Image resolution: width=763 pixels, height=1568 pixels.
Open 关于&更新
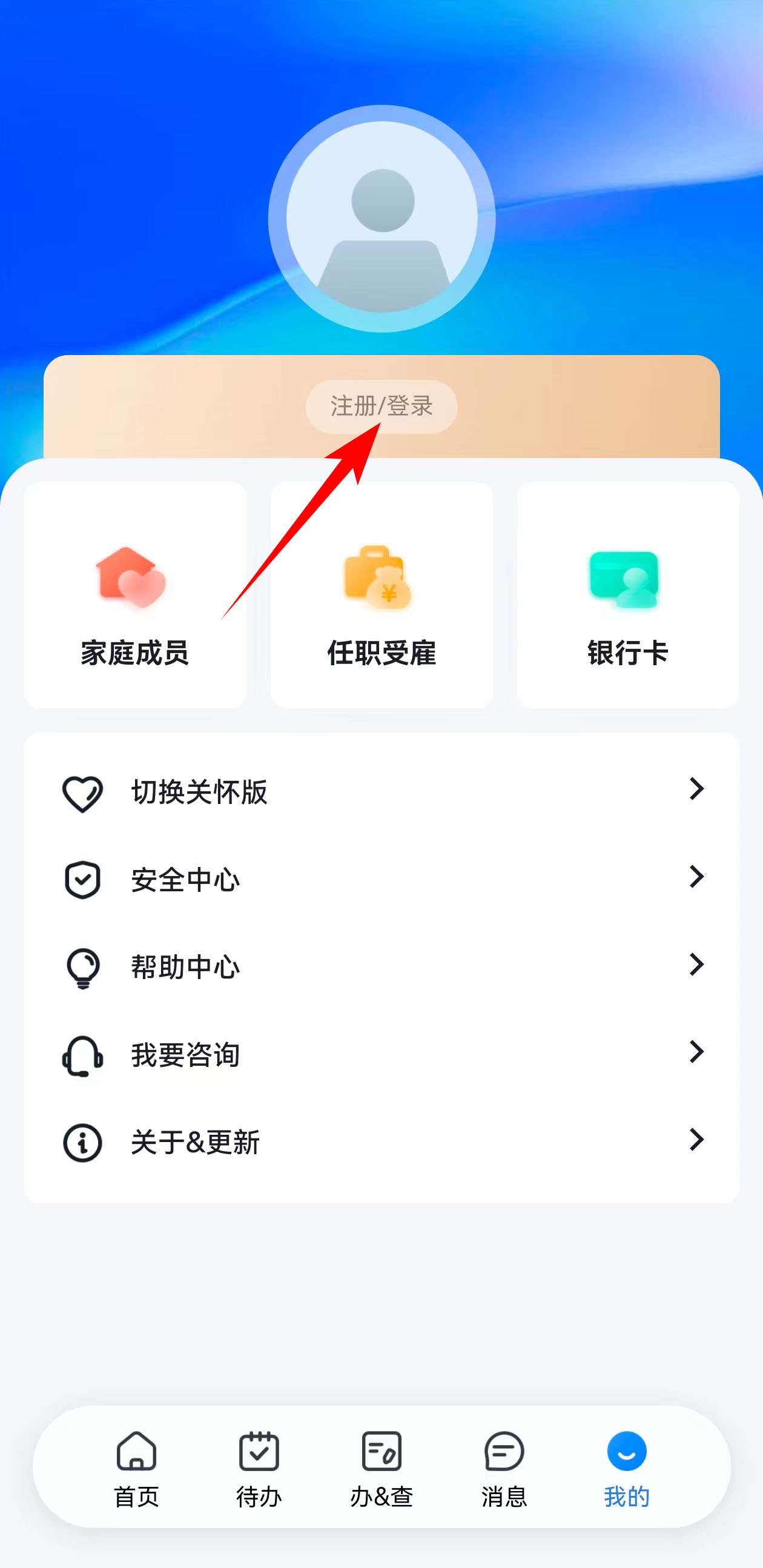click(x=381, y=1142)
